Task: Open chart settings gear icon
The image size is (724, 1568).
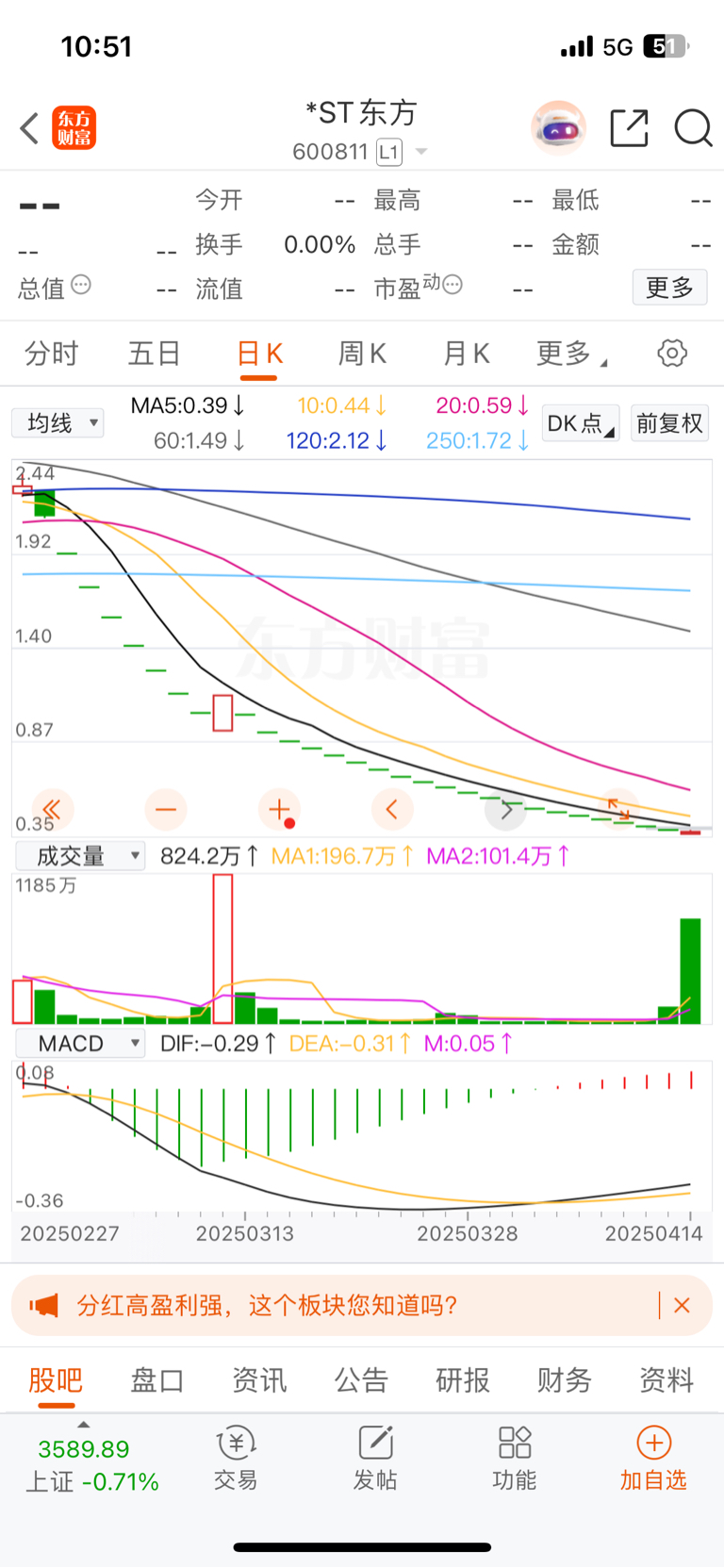Action: point(671,355)
